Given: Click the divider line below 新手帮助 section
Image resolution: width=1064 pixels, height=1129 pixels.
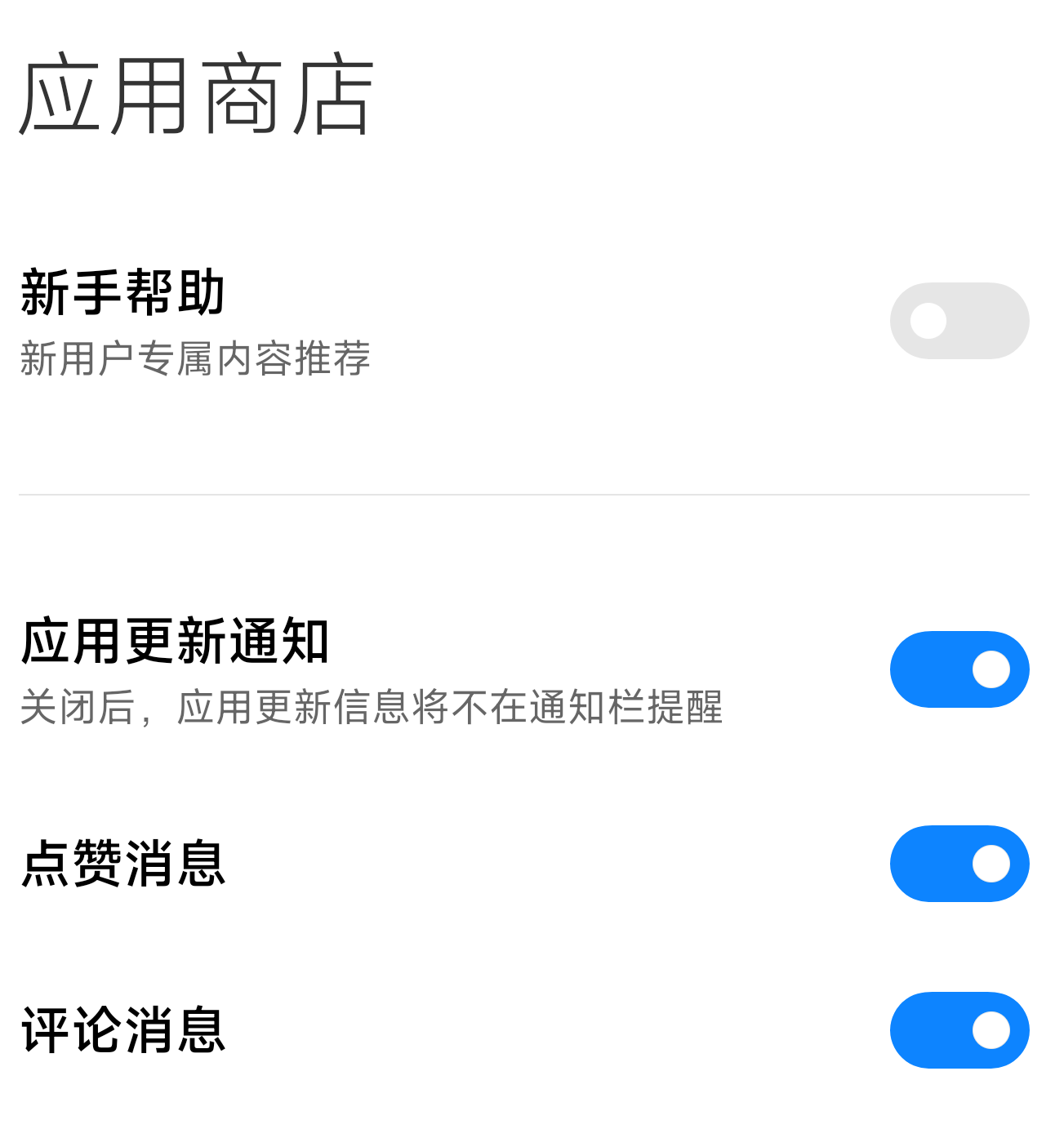Looking at the screenshot, I should [x=531, y=493].
